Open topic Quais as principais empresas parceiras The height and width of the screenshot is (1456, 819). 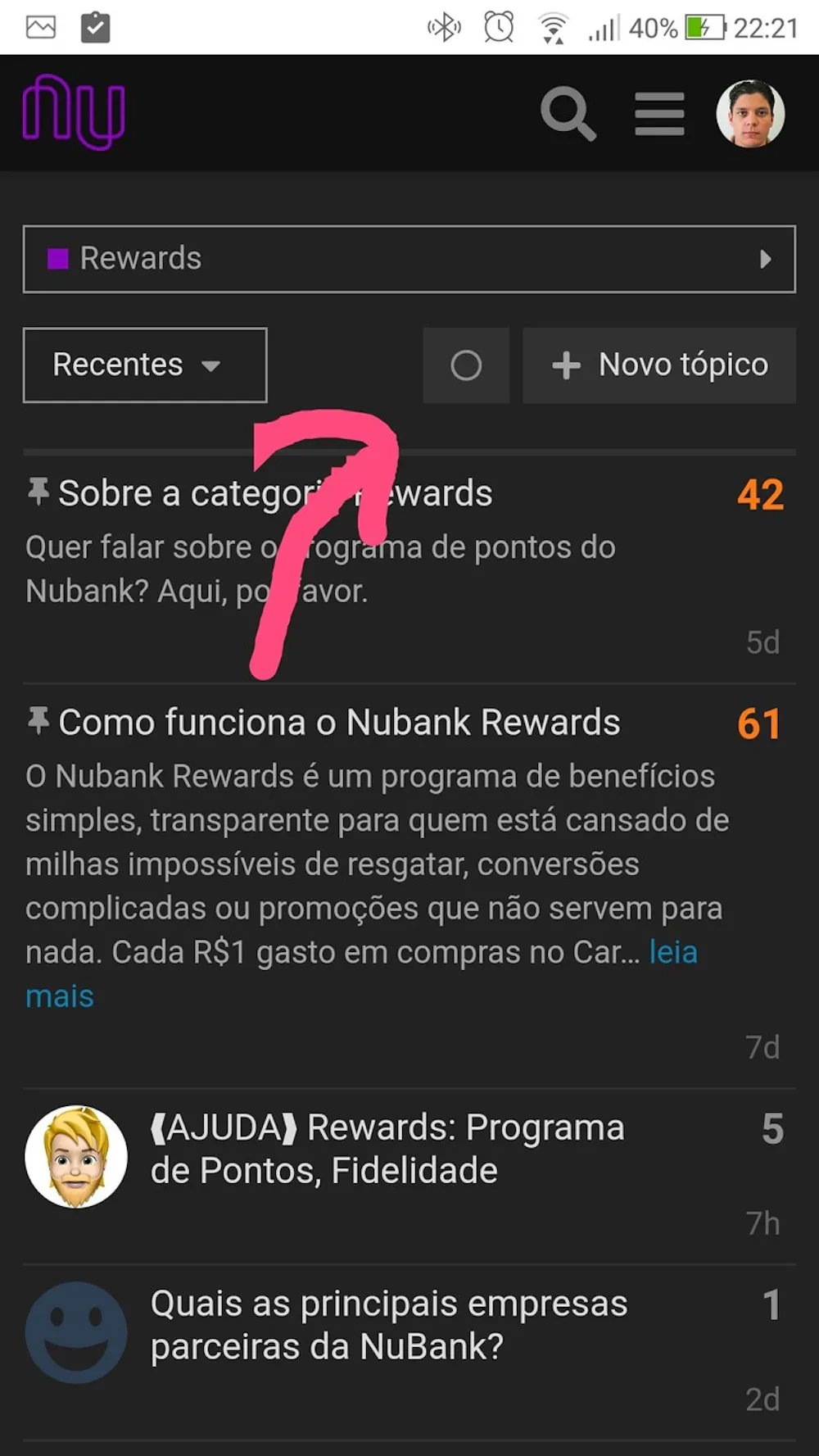(x=388, y=1324)
